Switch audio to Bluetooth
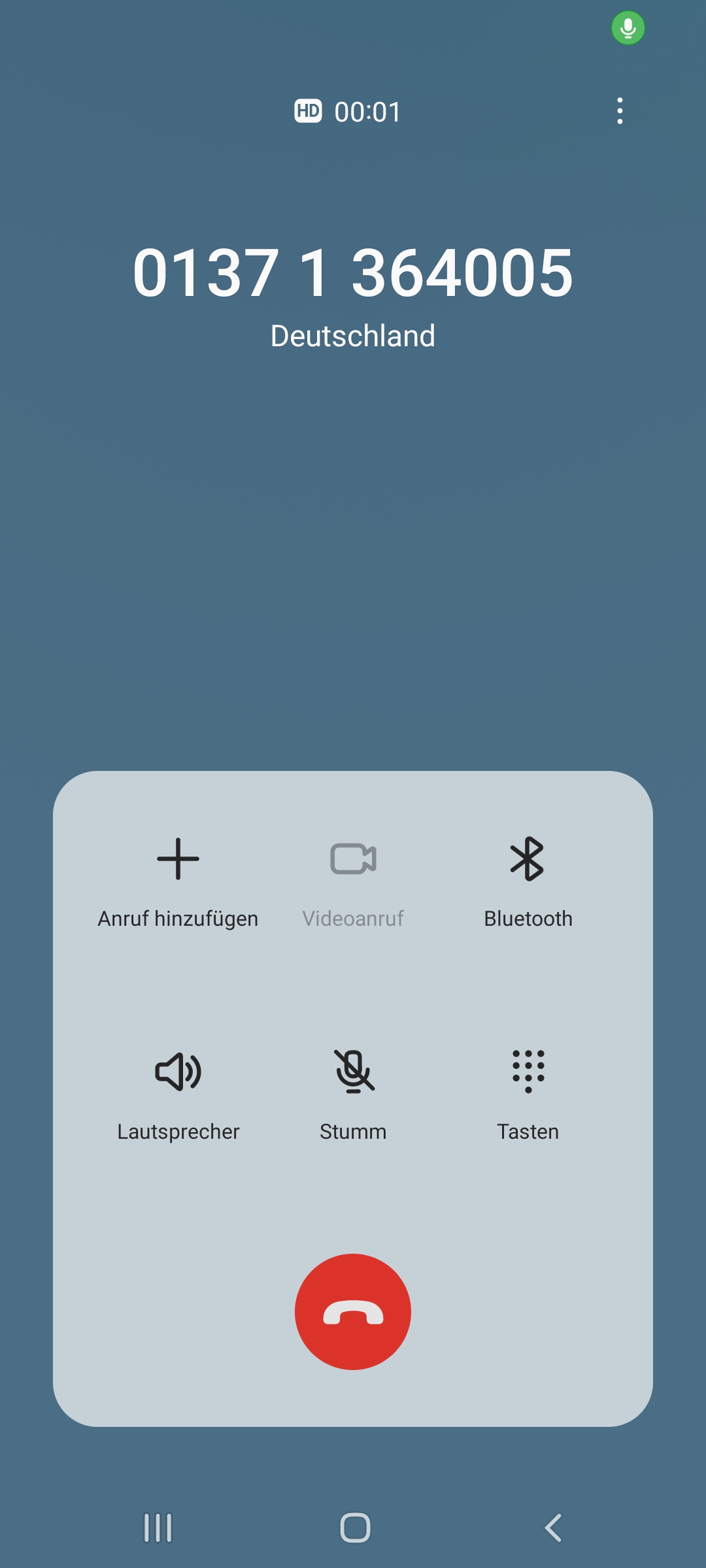This screenshot has height=1568, width=706. pos(528,880)
